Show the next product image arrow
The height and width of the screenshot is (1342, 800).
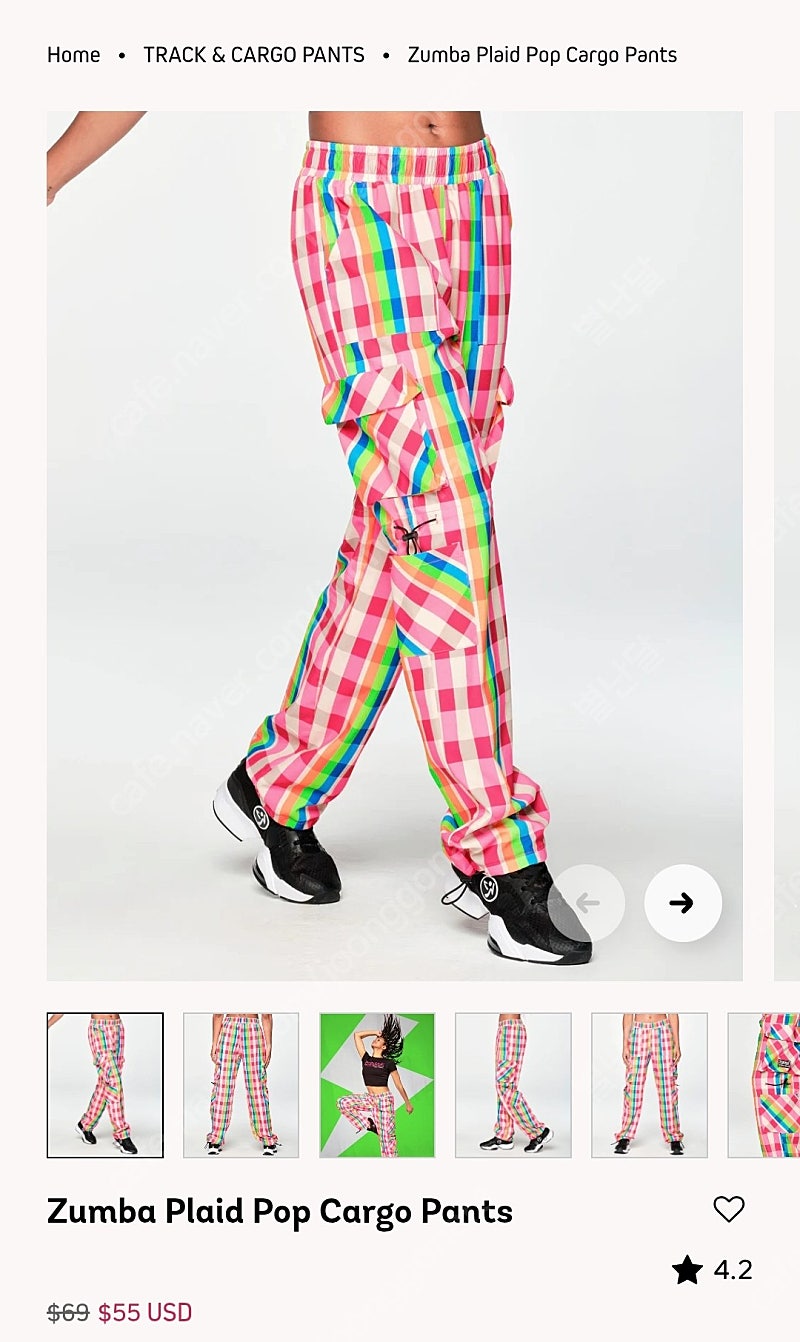click(x=683, y=903)
